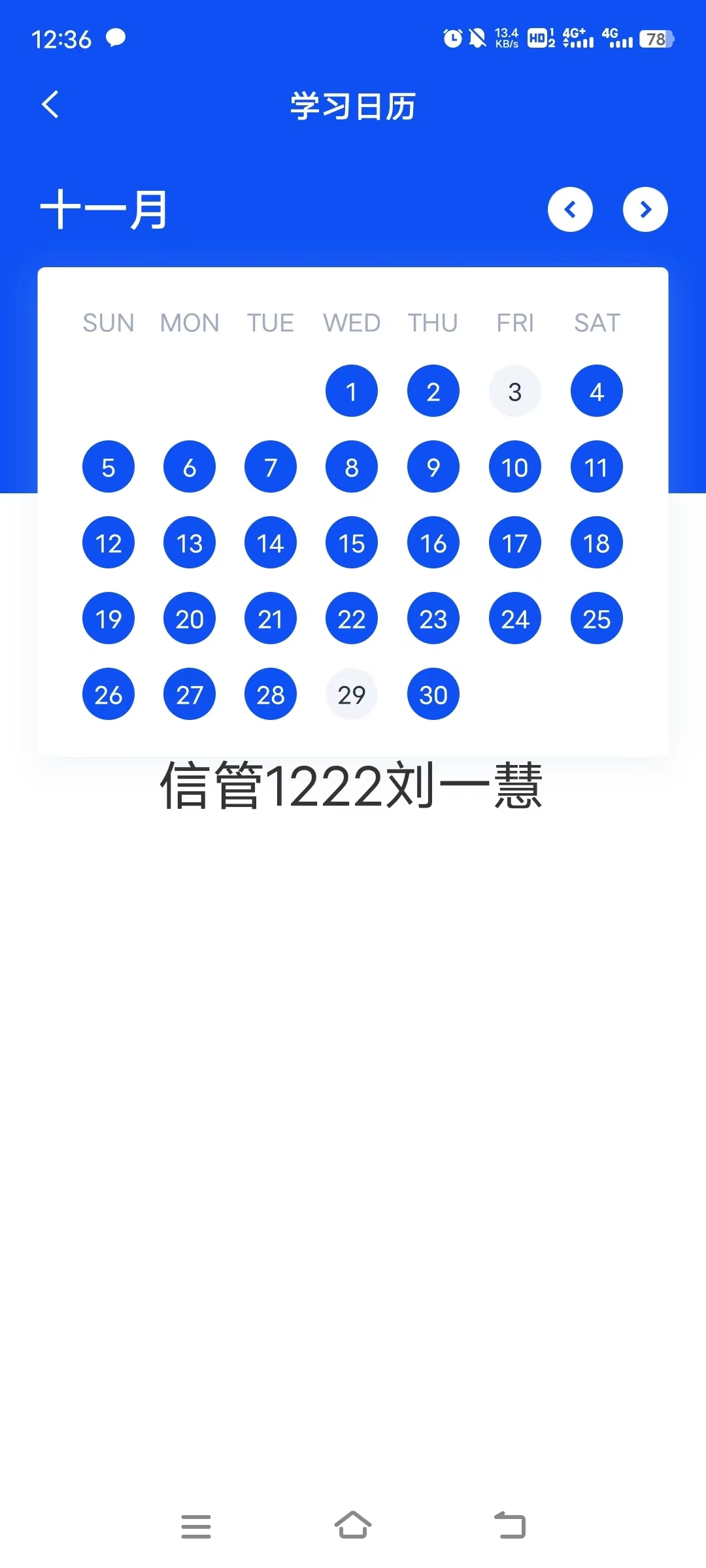This screenshot has height=1568, width=706.
Task: Select day 20 in the calendar
Action: click(190, 618)
